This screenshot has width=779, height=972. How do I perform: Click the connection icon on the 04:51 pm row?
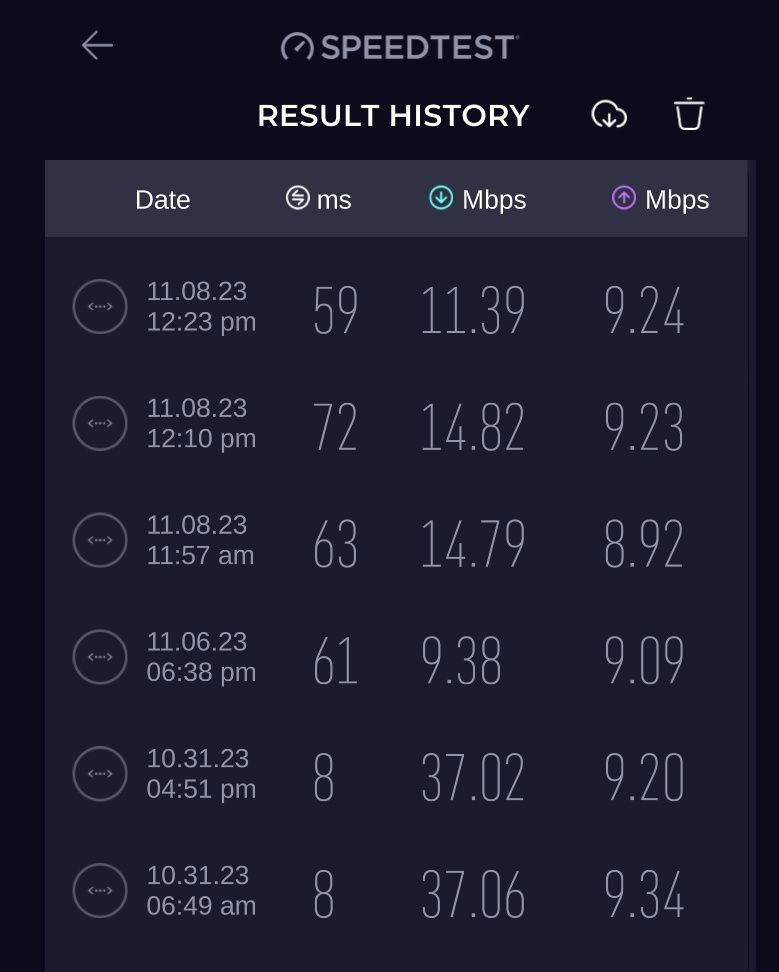(100, 773)
